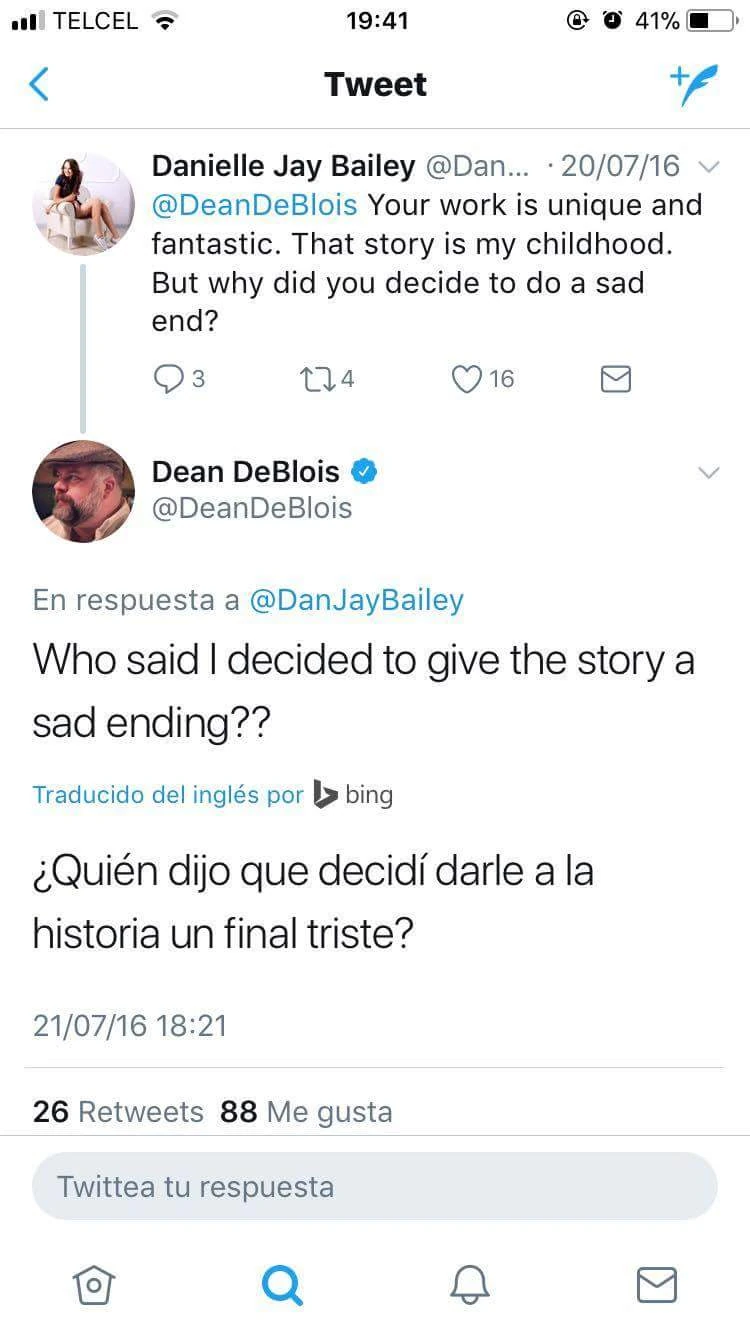Open the Search tab at the bottom
The width and height of the screenshot is (750, 1334).
(282, 1287)
